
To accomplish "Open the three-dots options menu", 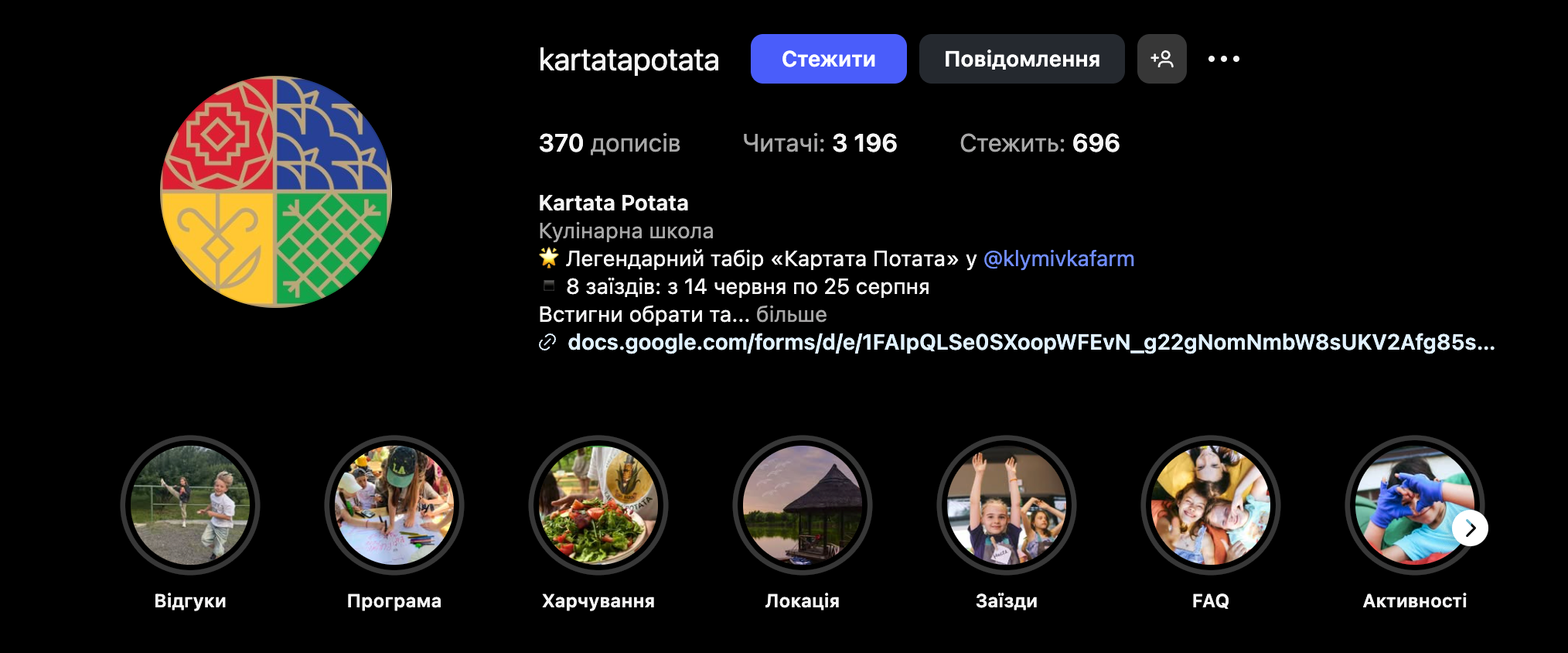I will tap(1223, 59).
